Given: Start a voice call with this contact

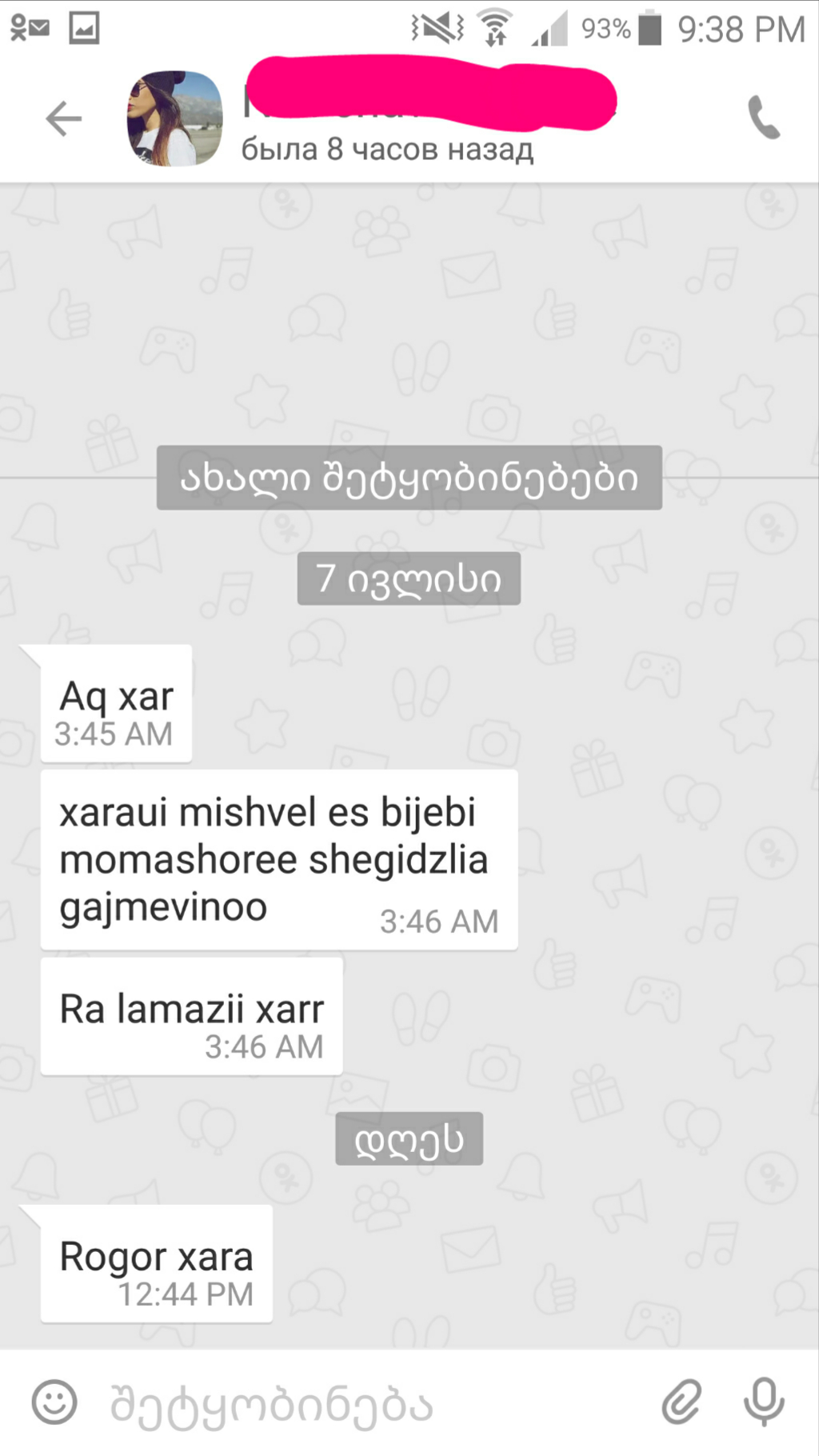Looking at the screenshot, I should tap(763, 118).
